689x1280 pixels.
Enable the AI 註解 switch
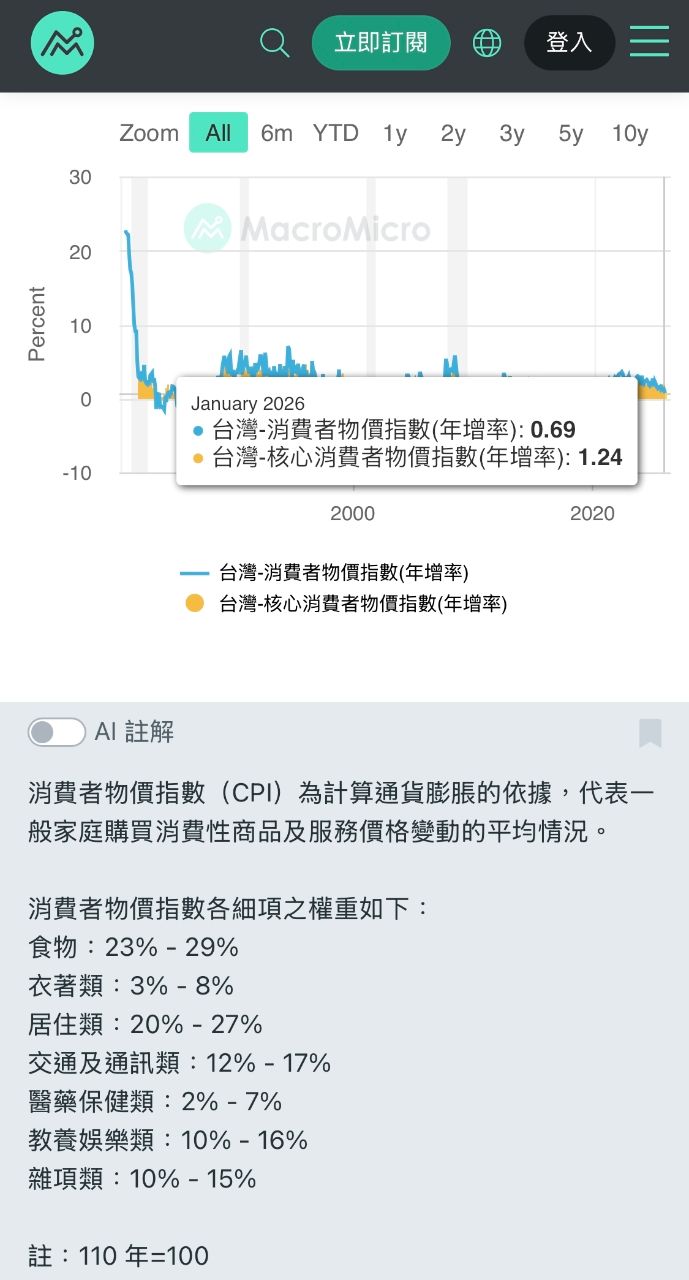(57, 732)
